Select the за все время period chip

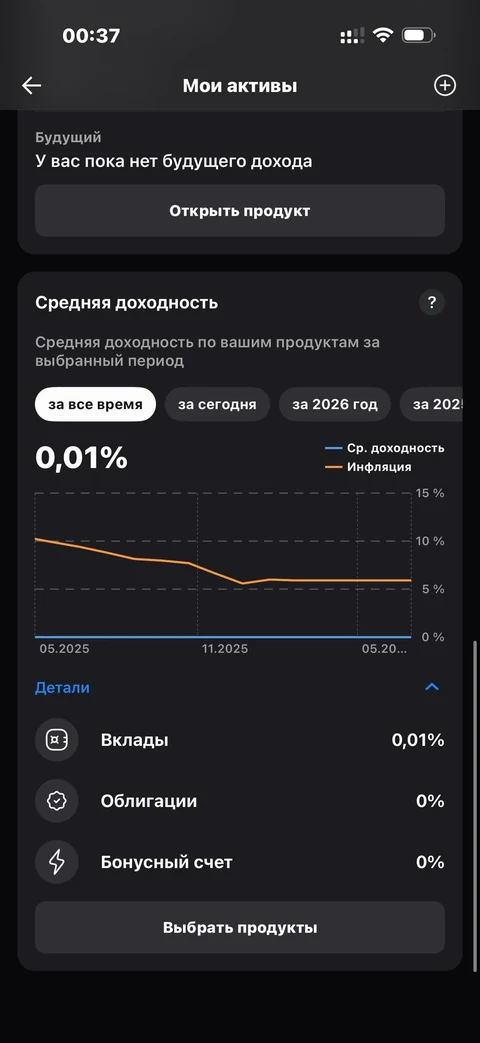point(95,404)
